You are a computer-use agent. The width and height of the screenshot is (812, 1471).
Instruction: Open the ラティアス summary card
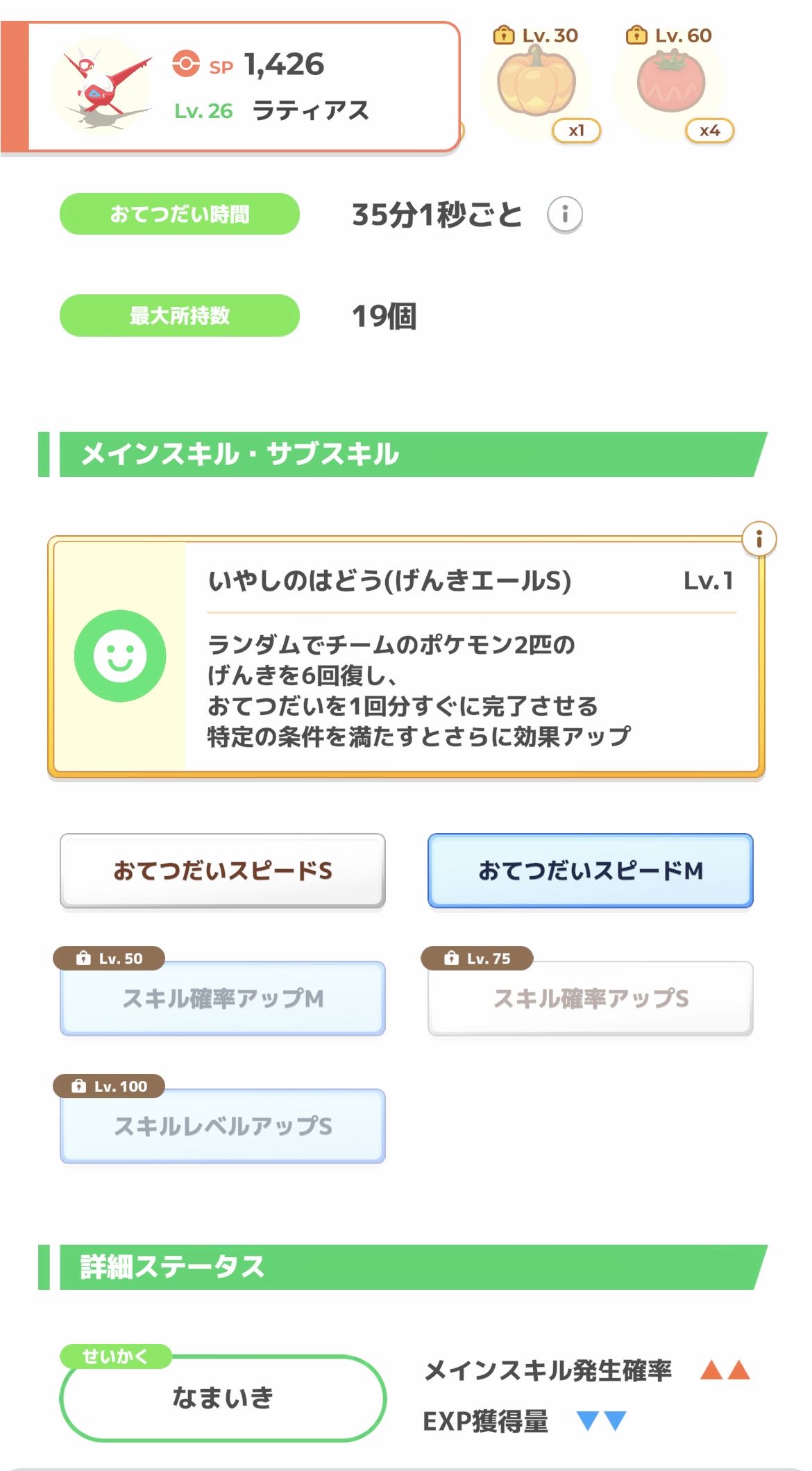[x=243, y=87]
